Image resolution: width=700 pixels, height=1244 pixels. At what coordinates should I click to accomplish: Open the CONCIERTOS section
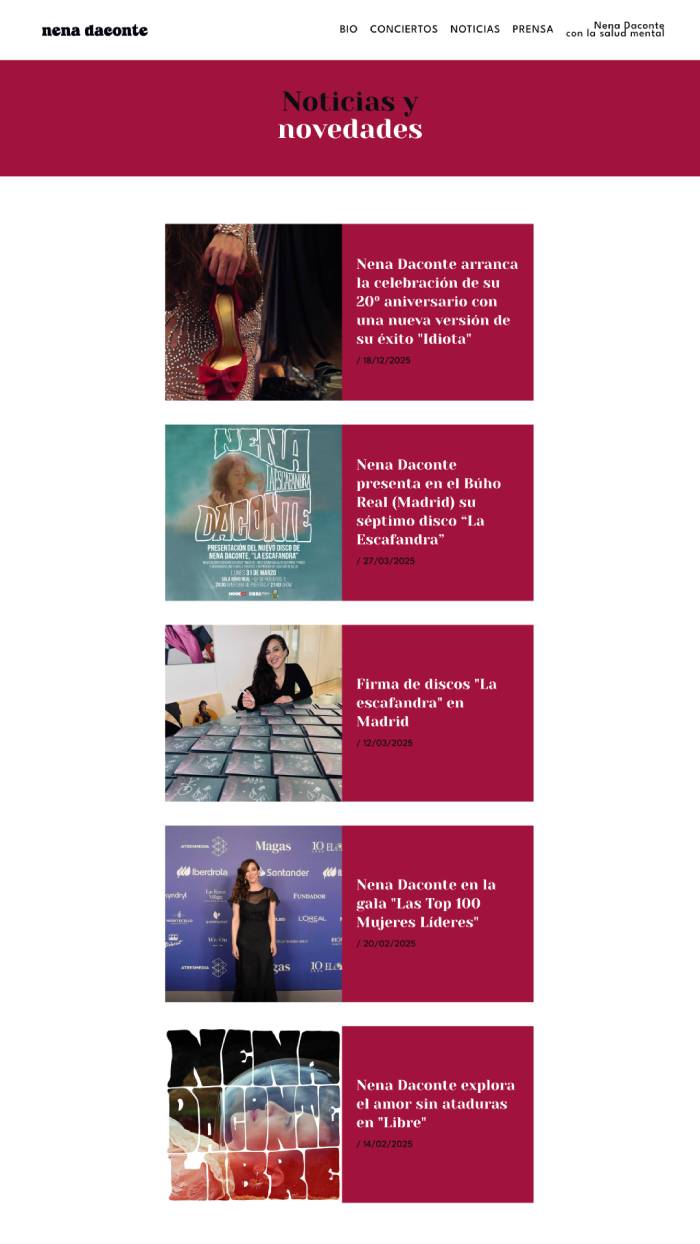click(403, 29)
